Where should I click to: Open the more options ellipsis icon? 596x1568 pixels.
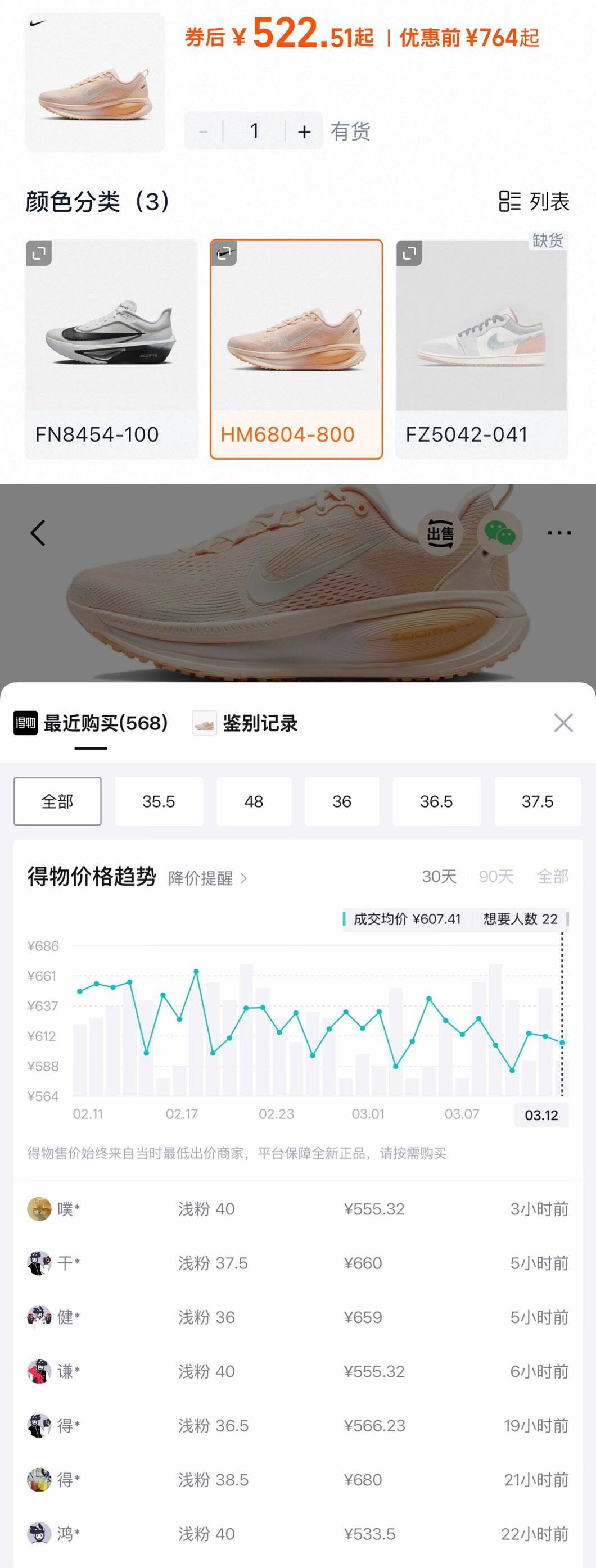[560, 534]
